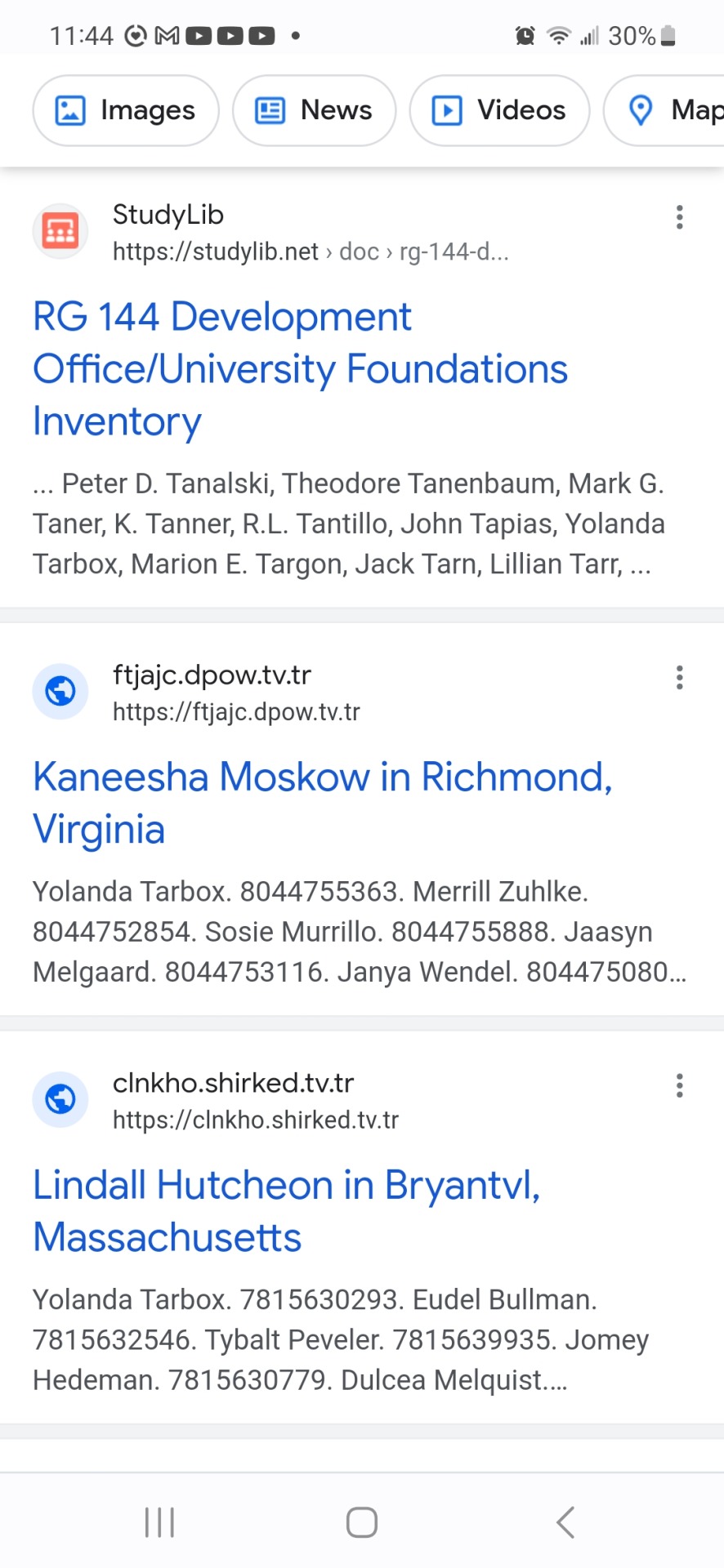The width and height of the screenshot is (724, 1568).
Task: Select the Videos filter chip
Action: point(499,110)
